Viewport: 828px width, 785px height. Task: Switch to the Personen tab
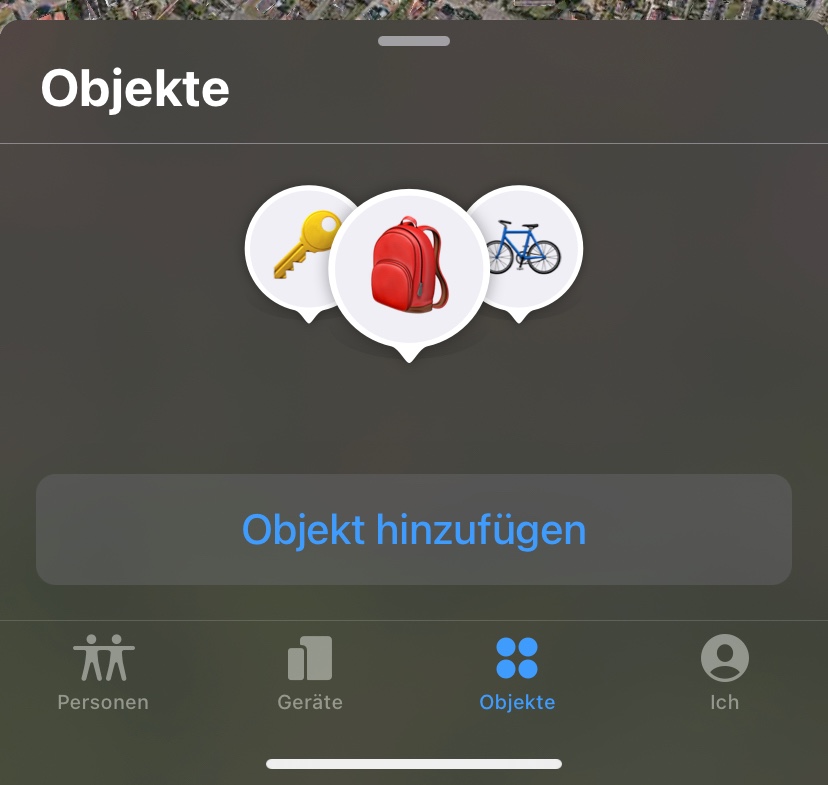[103, 672]
